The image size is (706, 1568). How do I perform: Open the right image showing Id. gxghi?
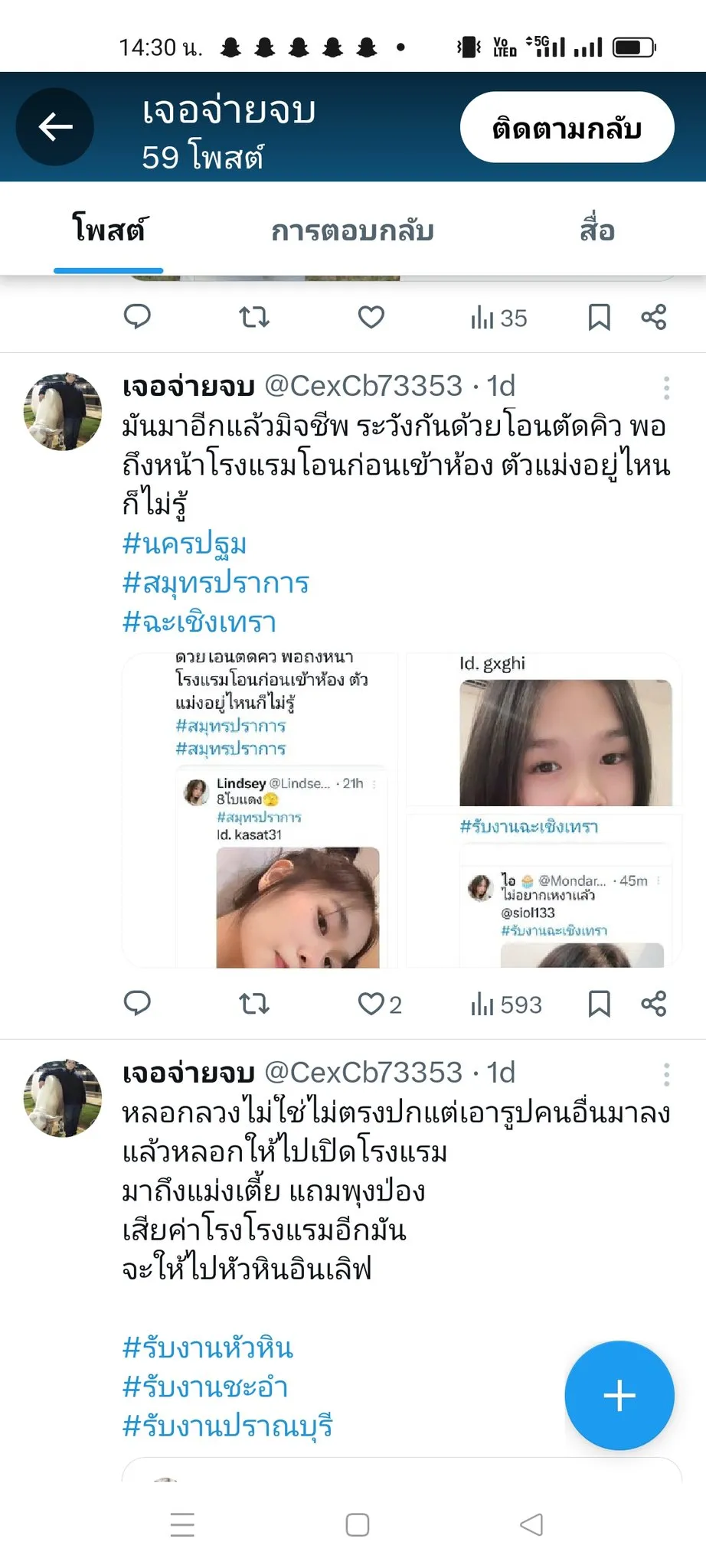pos(544,810)
